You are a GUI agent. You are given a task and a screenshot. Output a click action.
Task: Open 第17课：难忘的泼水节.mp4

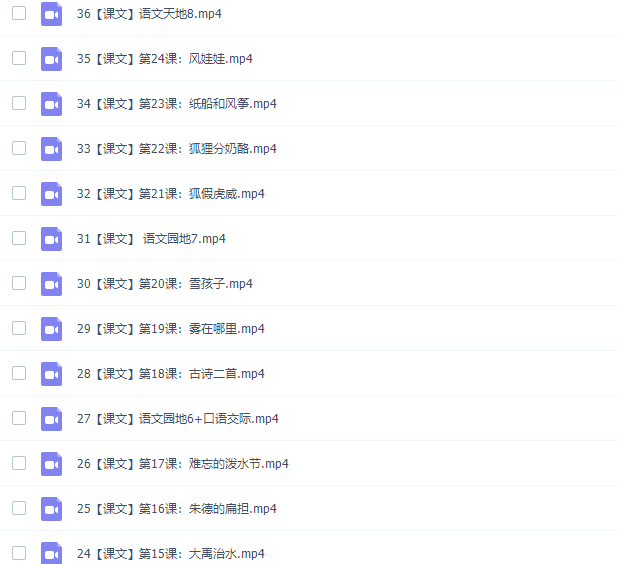[183, 464]
